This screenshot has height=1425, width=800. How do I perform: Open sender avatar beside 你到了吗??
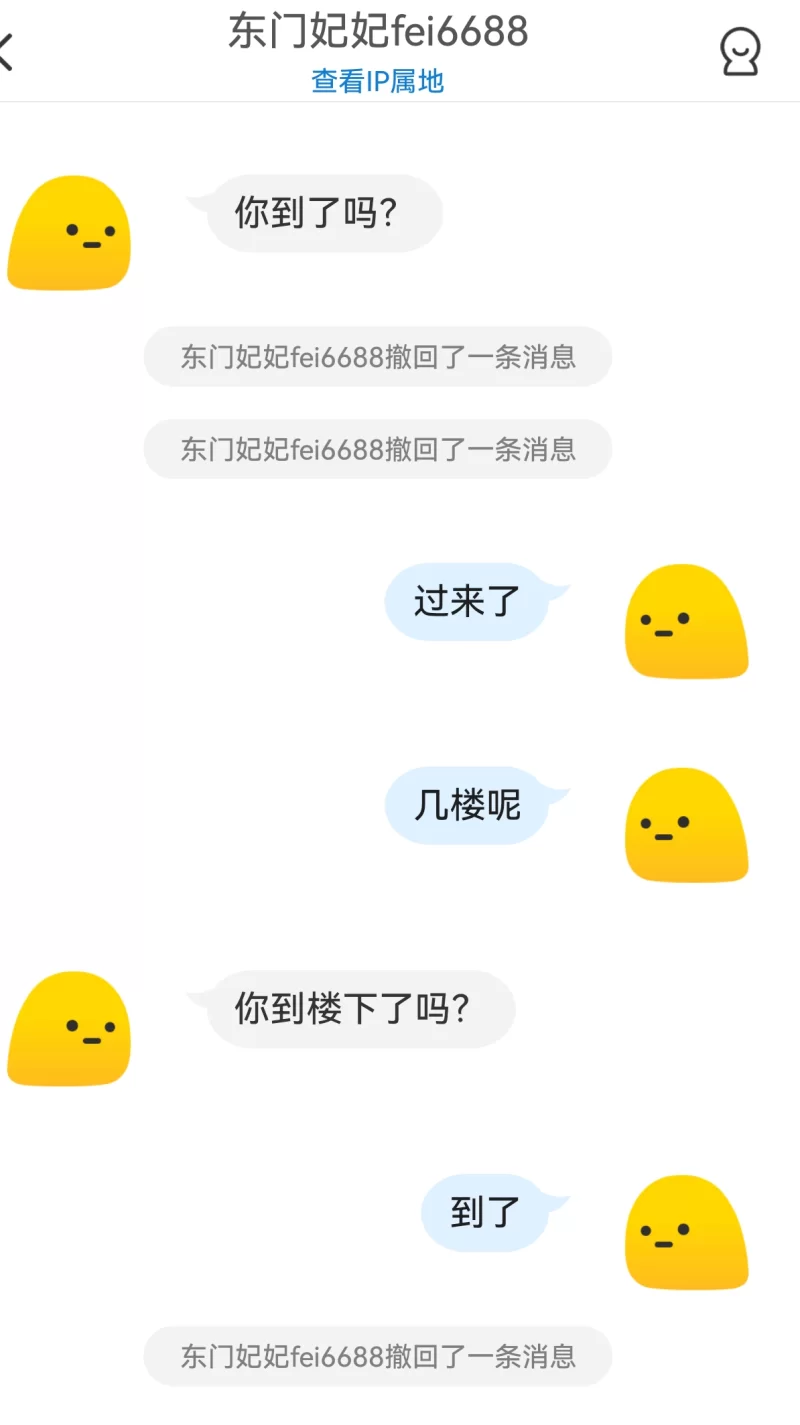coord(69,234)
